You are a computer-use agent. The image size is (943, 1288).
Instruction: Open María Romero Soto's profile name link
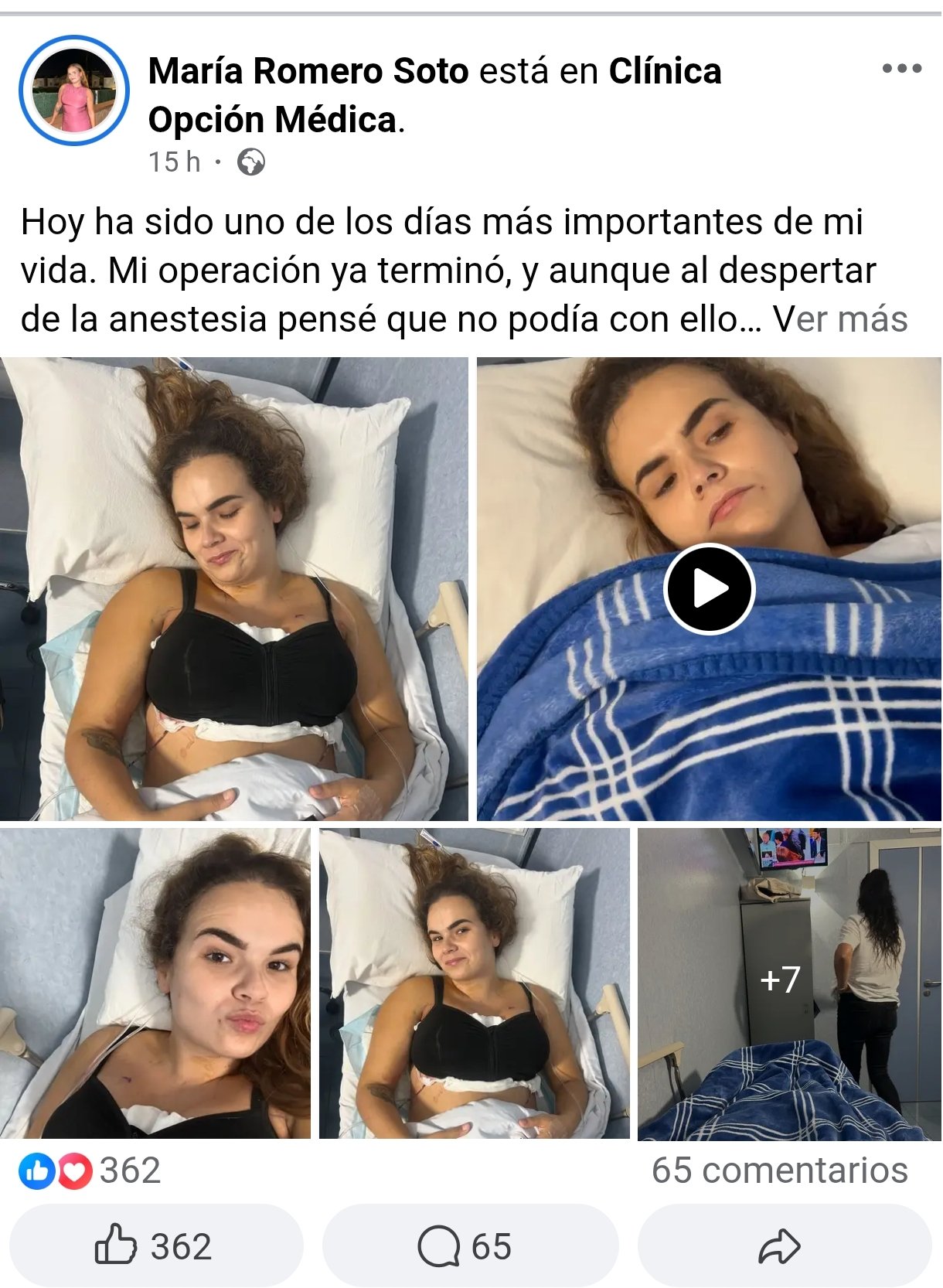[308, 71]
